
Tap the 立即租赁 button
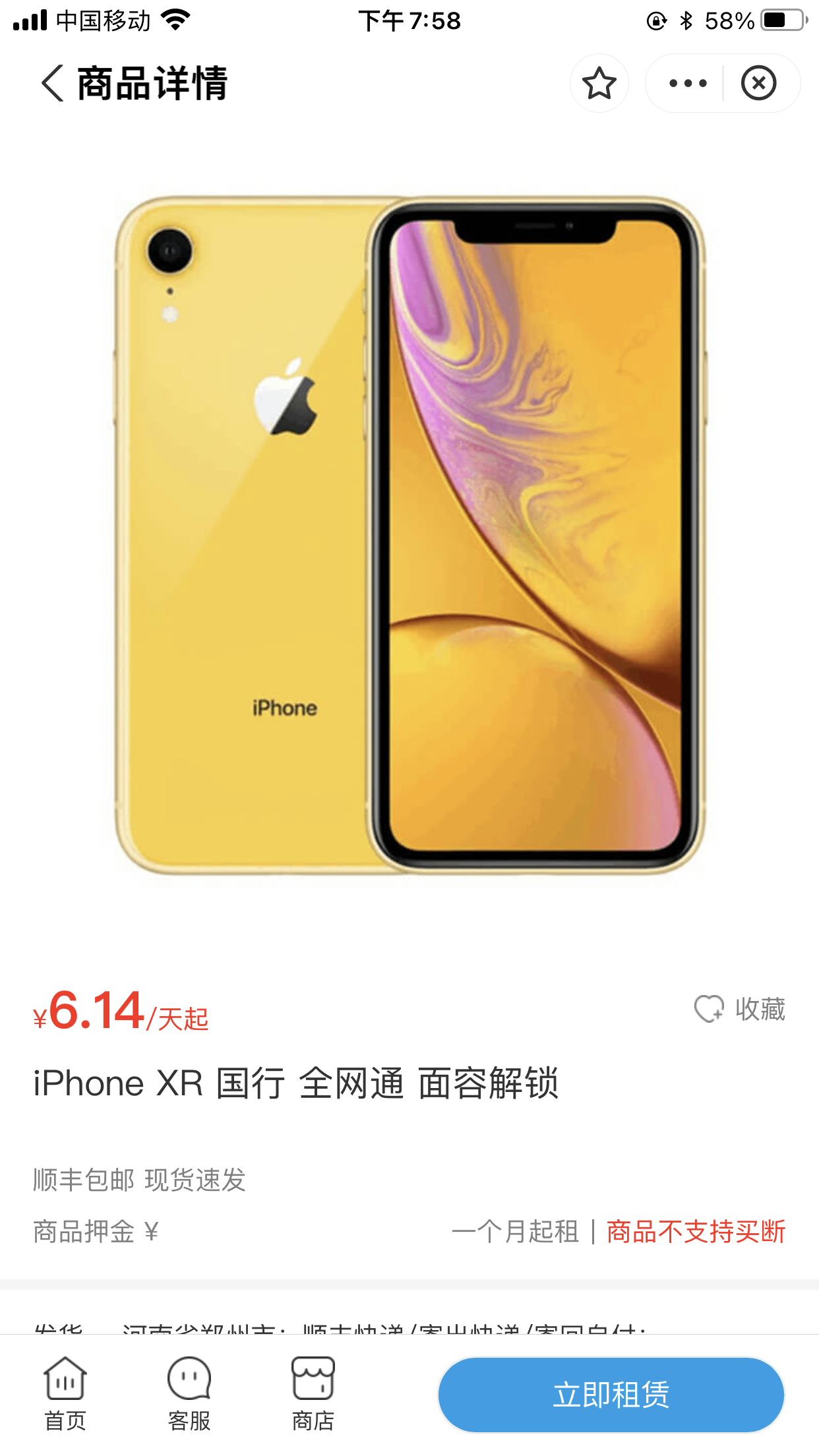click(611, 1395)
